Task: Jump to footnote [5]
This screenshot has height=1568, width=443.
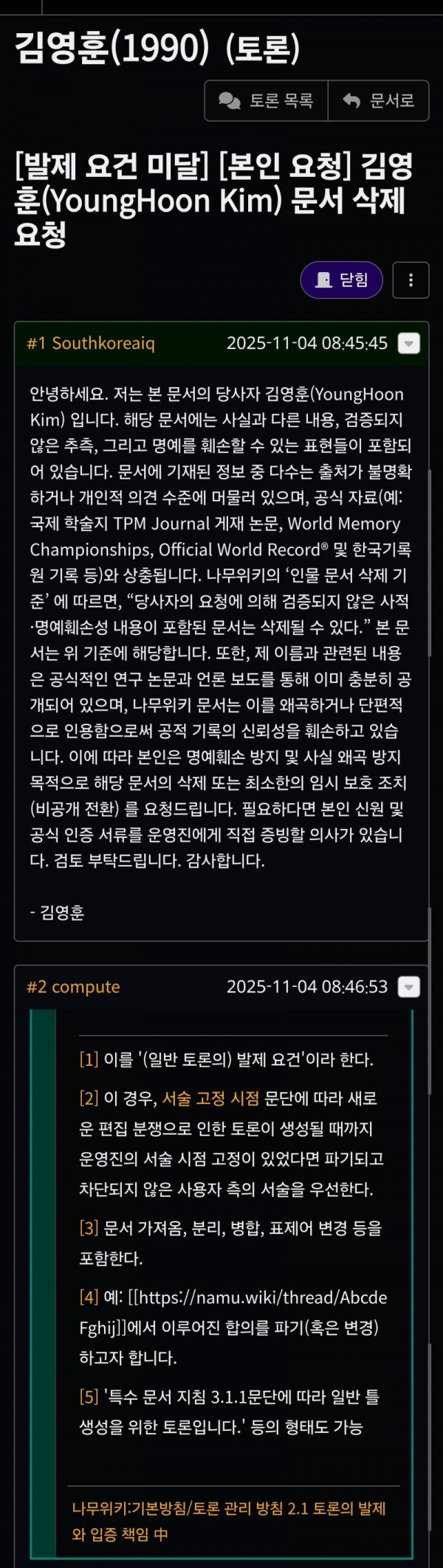Action: click(89, 1397)
